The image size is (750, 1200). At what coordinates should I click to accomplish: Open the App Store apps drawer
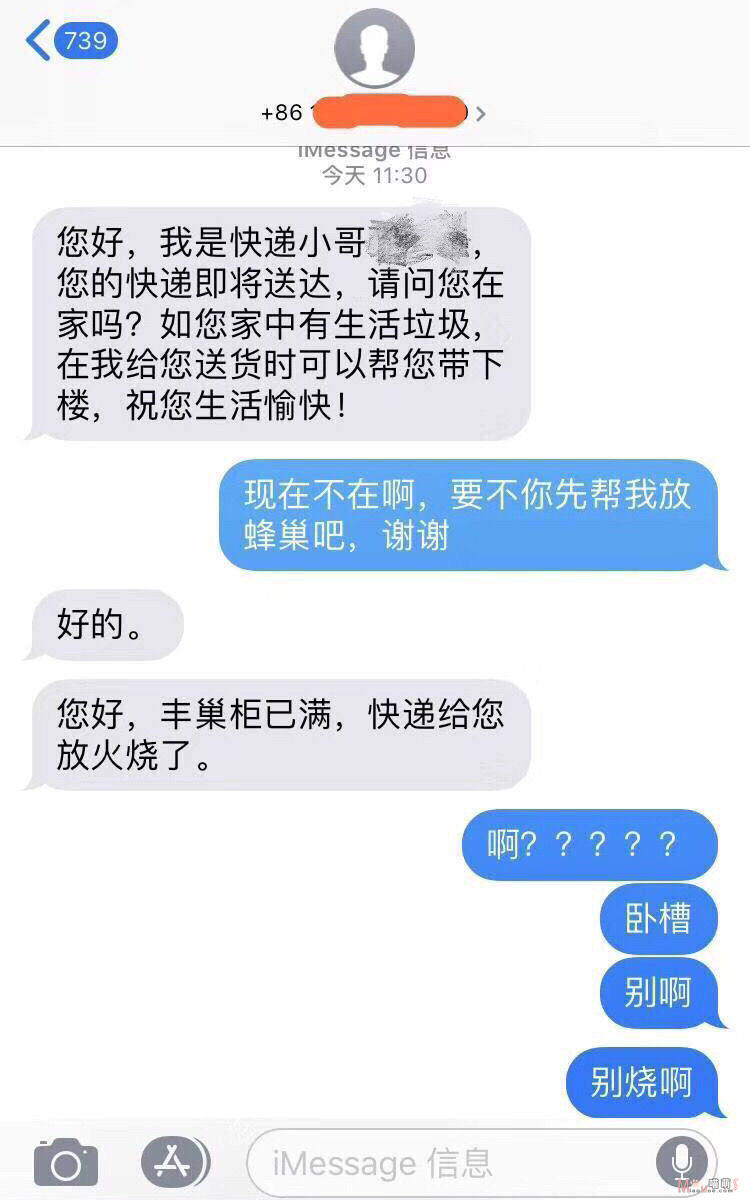click(175, 1162)
